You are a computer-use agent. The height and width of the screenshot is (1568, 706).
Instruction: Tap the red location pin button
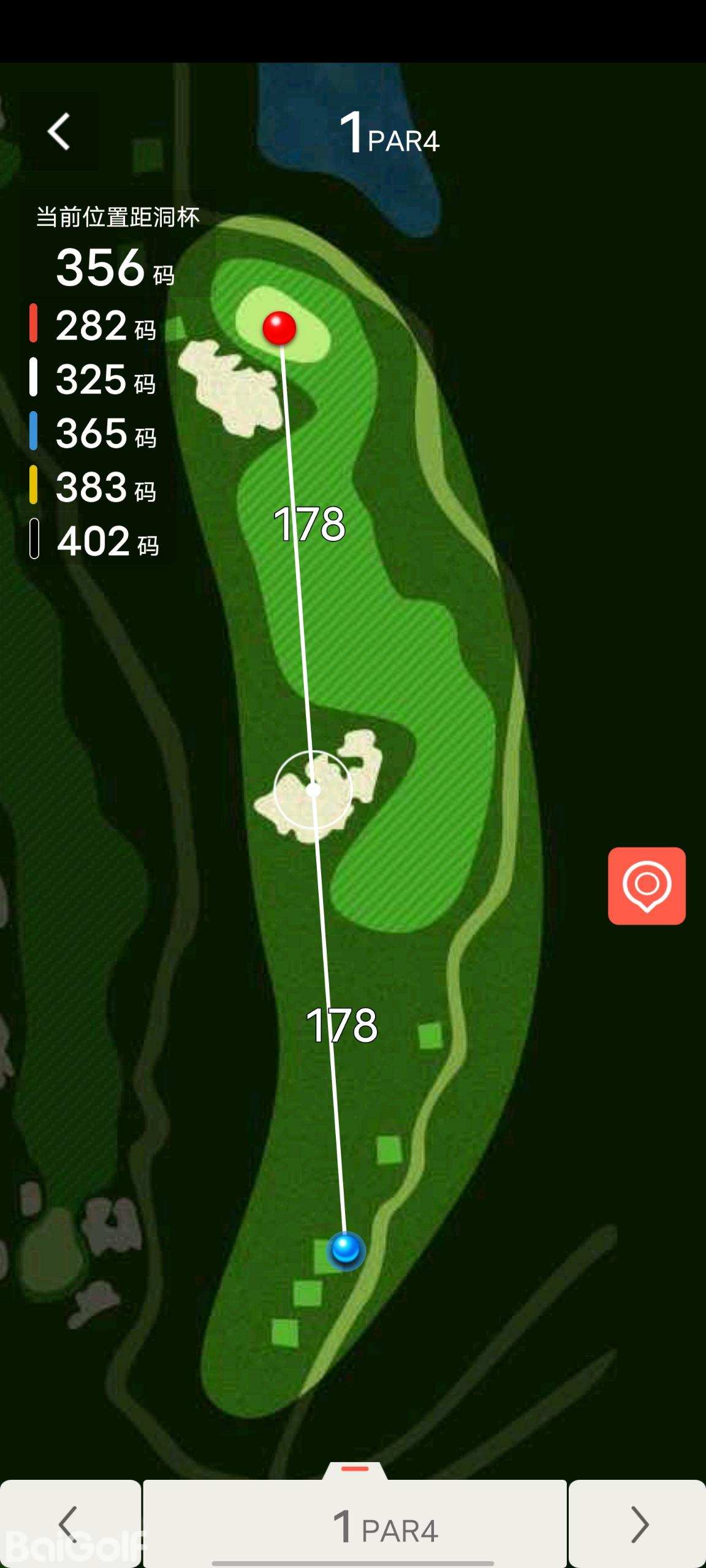click(x=647, y=886)
